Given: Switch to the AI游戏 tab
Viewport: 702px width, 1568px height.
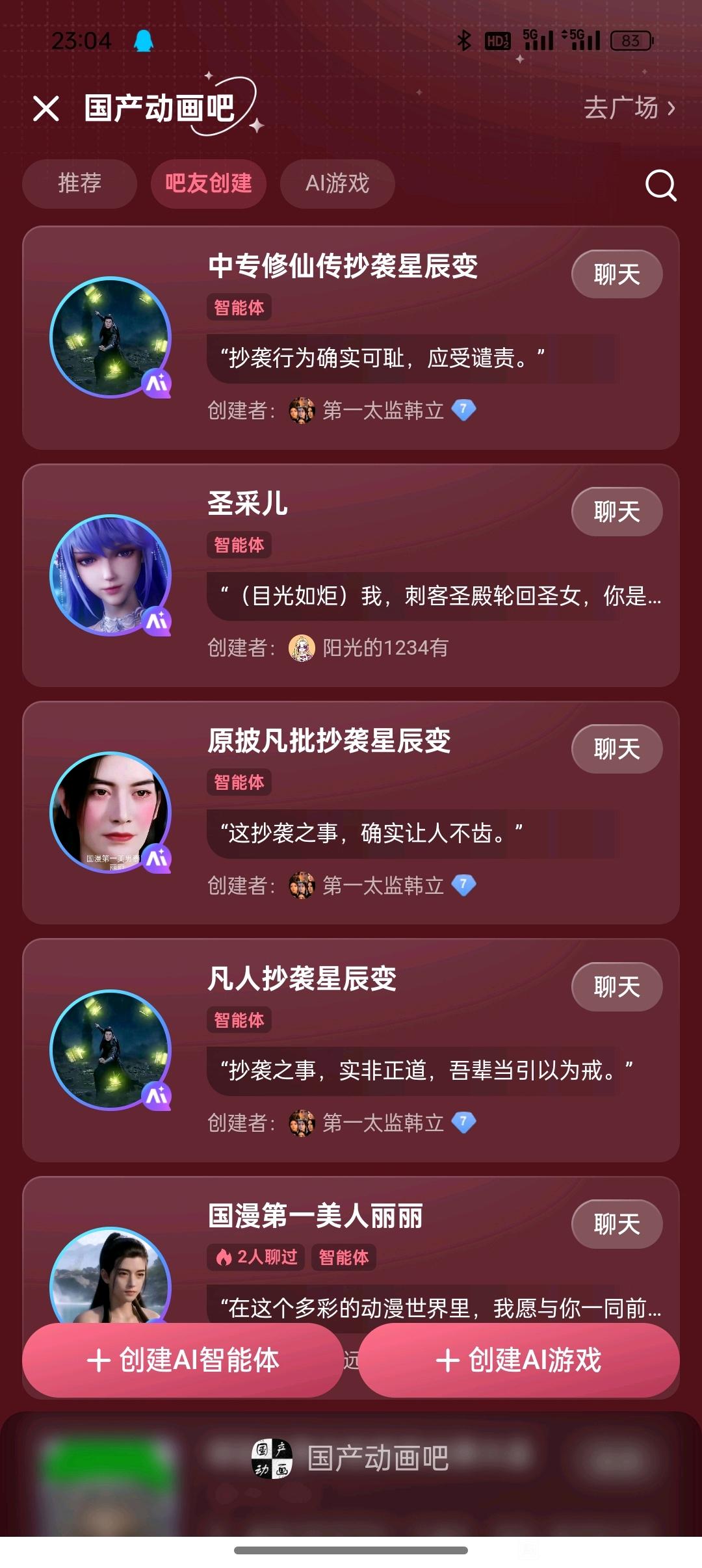Looking at the screenshot, I should tap(337, 183).
